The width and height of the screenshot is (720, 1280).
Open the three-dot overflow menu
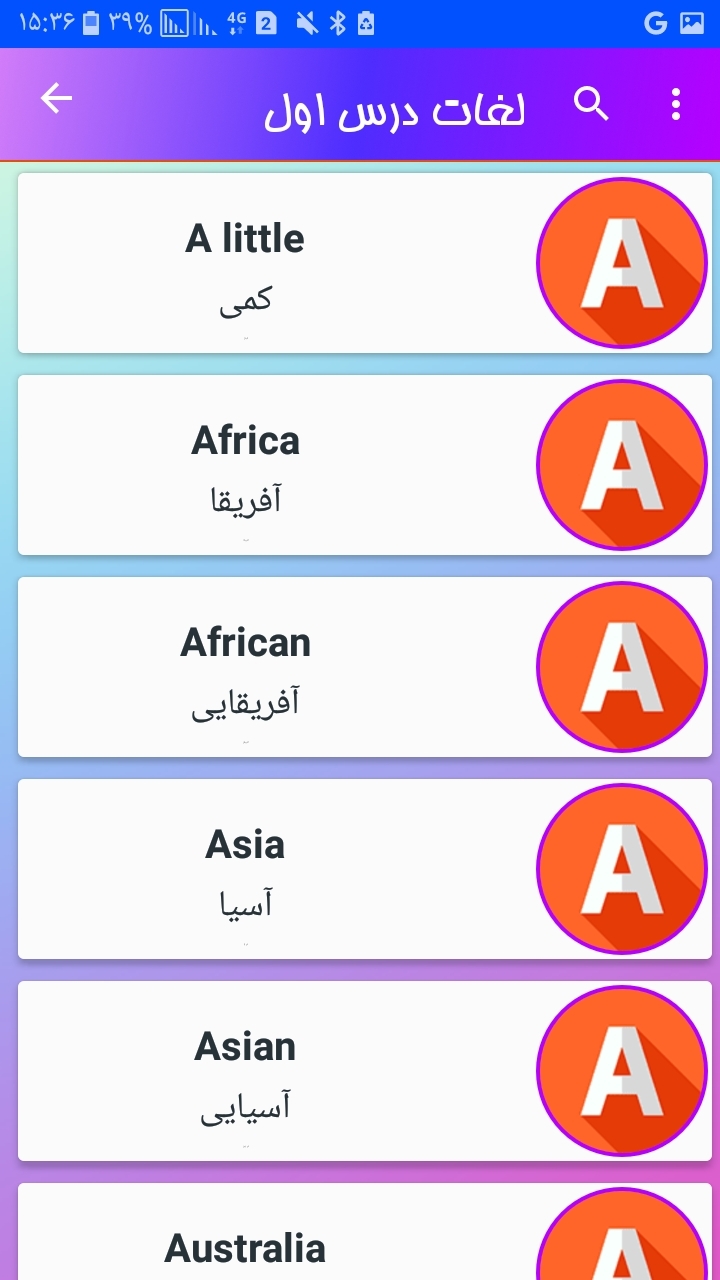[675, 101]
